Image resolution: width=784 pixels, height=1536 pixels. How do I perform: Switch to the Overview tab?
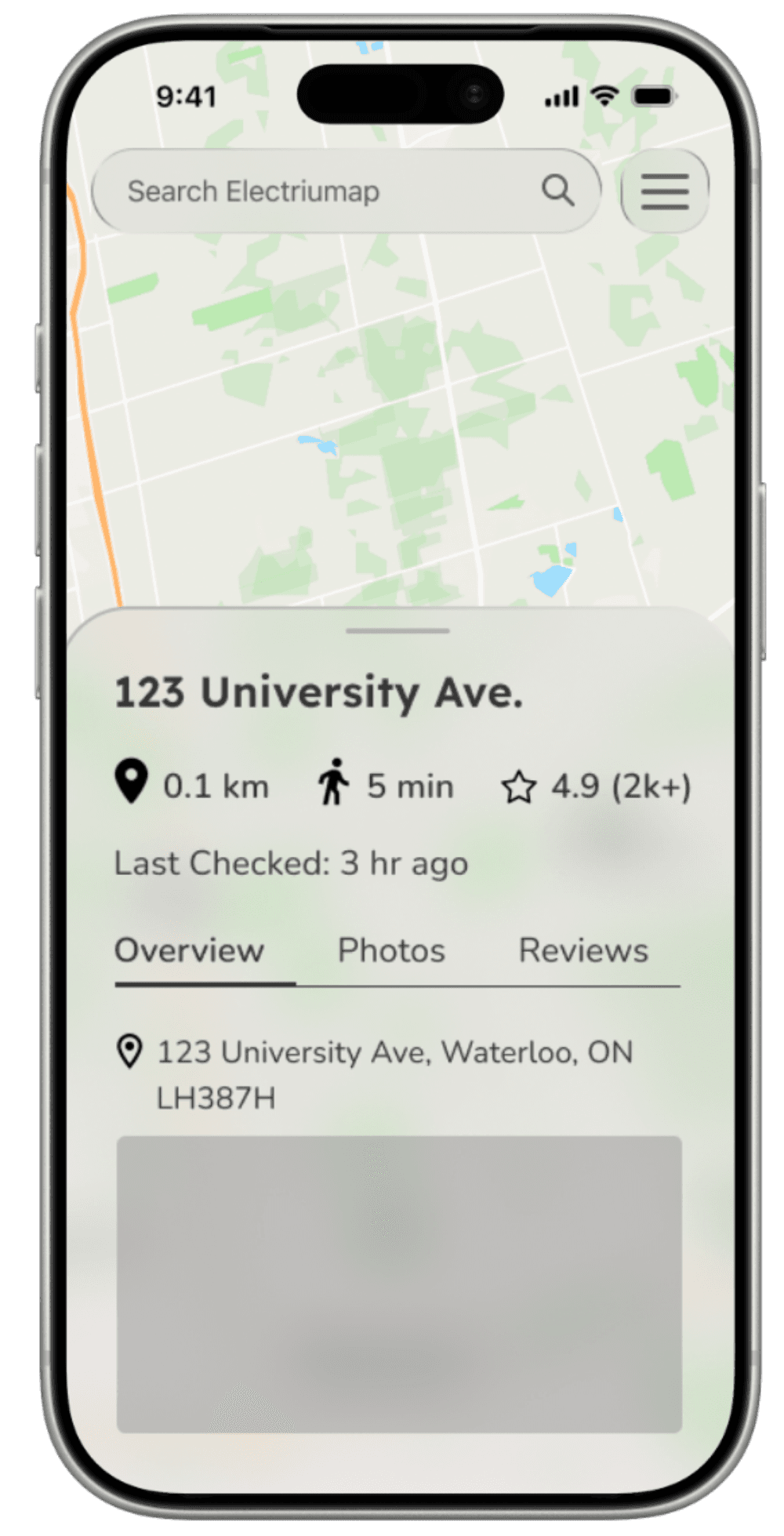click(x=190, y=951)
